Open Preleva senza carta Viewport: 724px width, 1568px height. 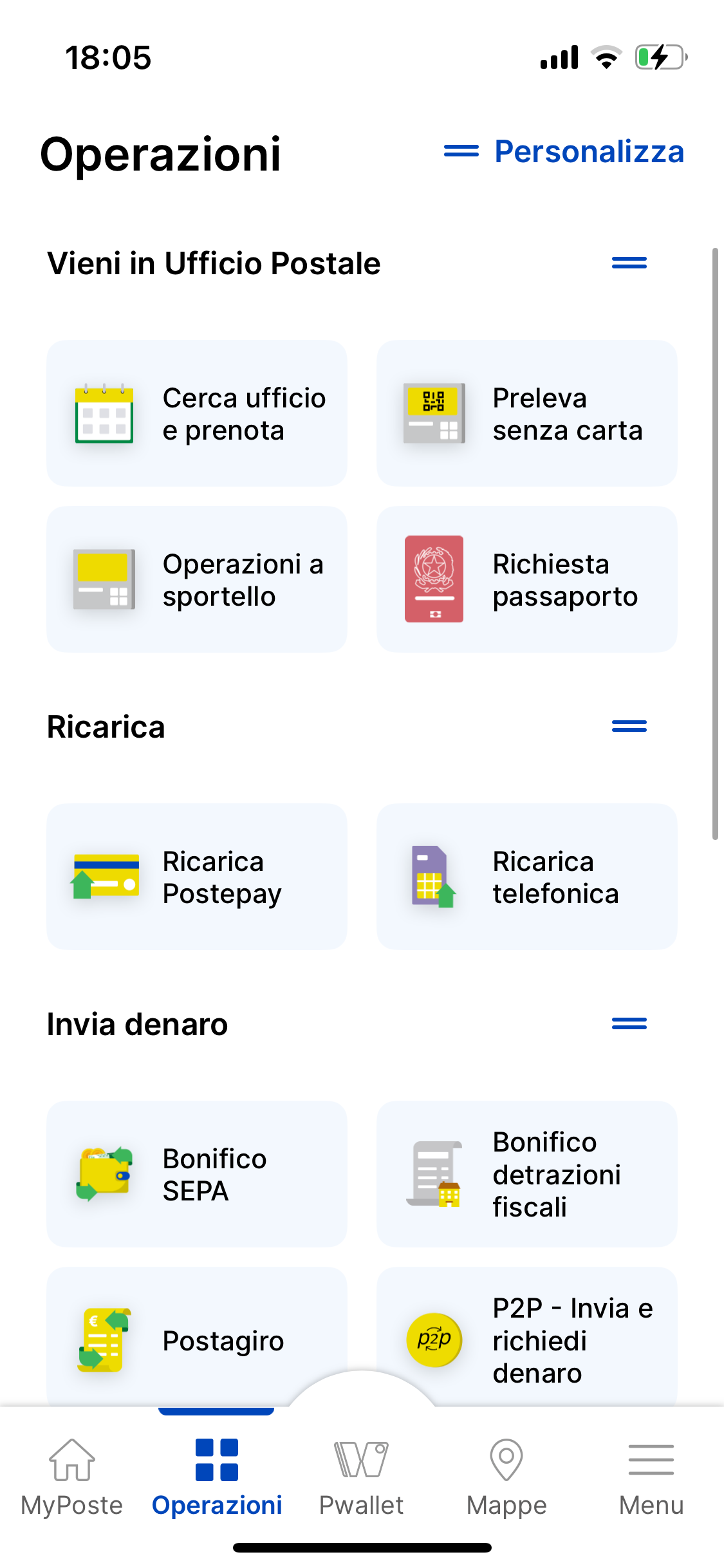527,413
